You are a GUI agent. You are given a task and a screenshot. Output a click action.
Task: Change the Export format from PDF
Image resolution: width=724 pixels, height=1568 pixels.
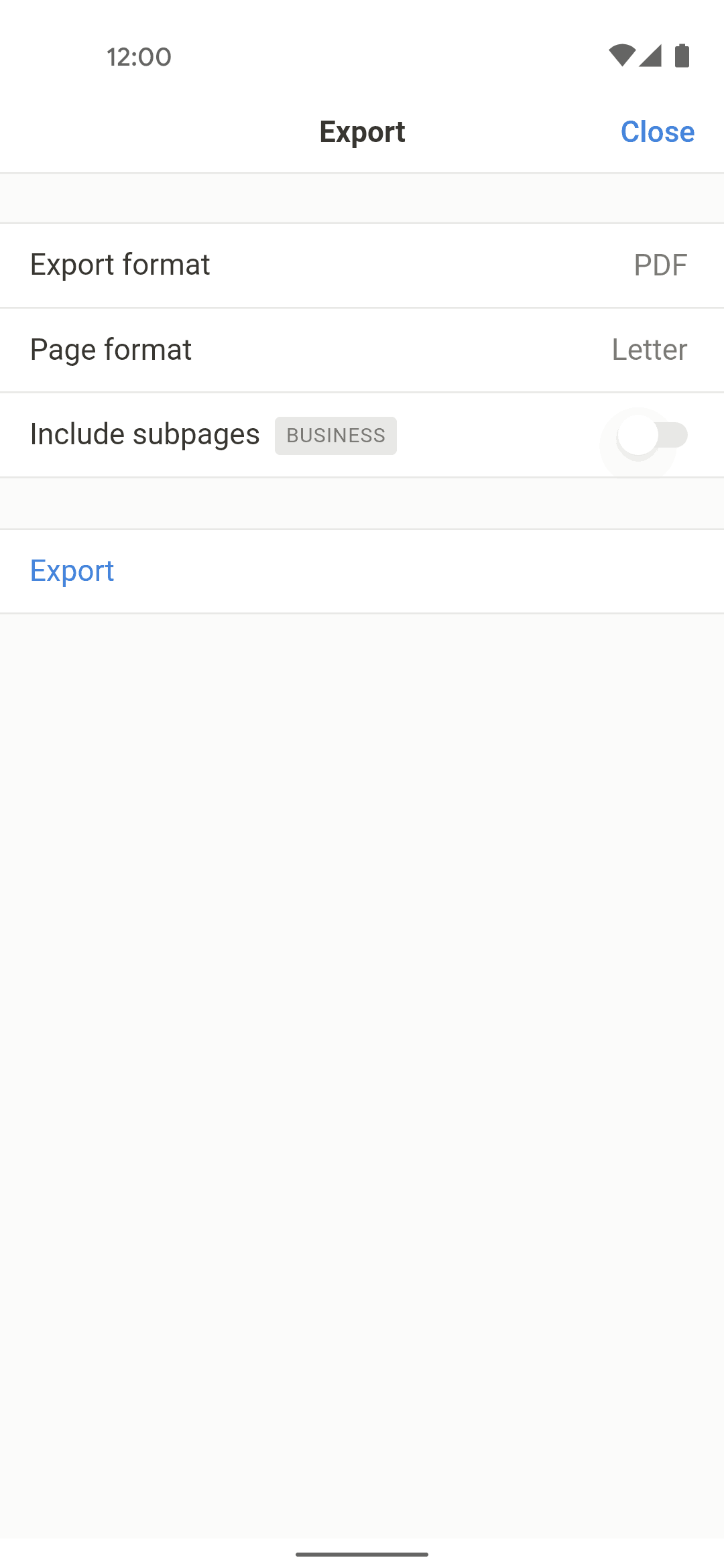pyautogui.click(x=362, y=265)
